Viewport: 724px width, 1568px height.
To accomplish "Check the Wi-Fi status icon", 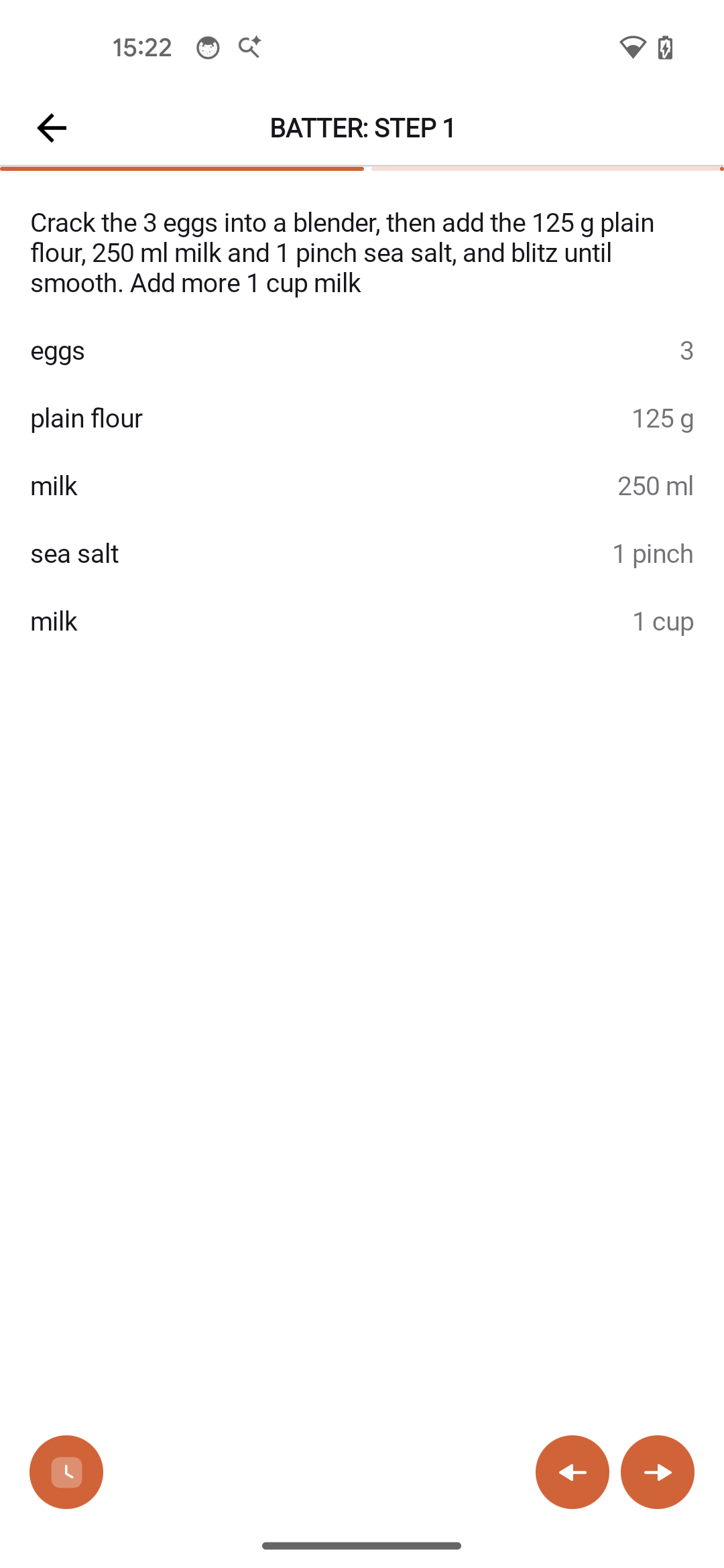I will [632, 48].
